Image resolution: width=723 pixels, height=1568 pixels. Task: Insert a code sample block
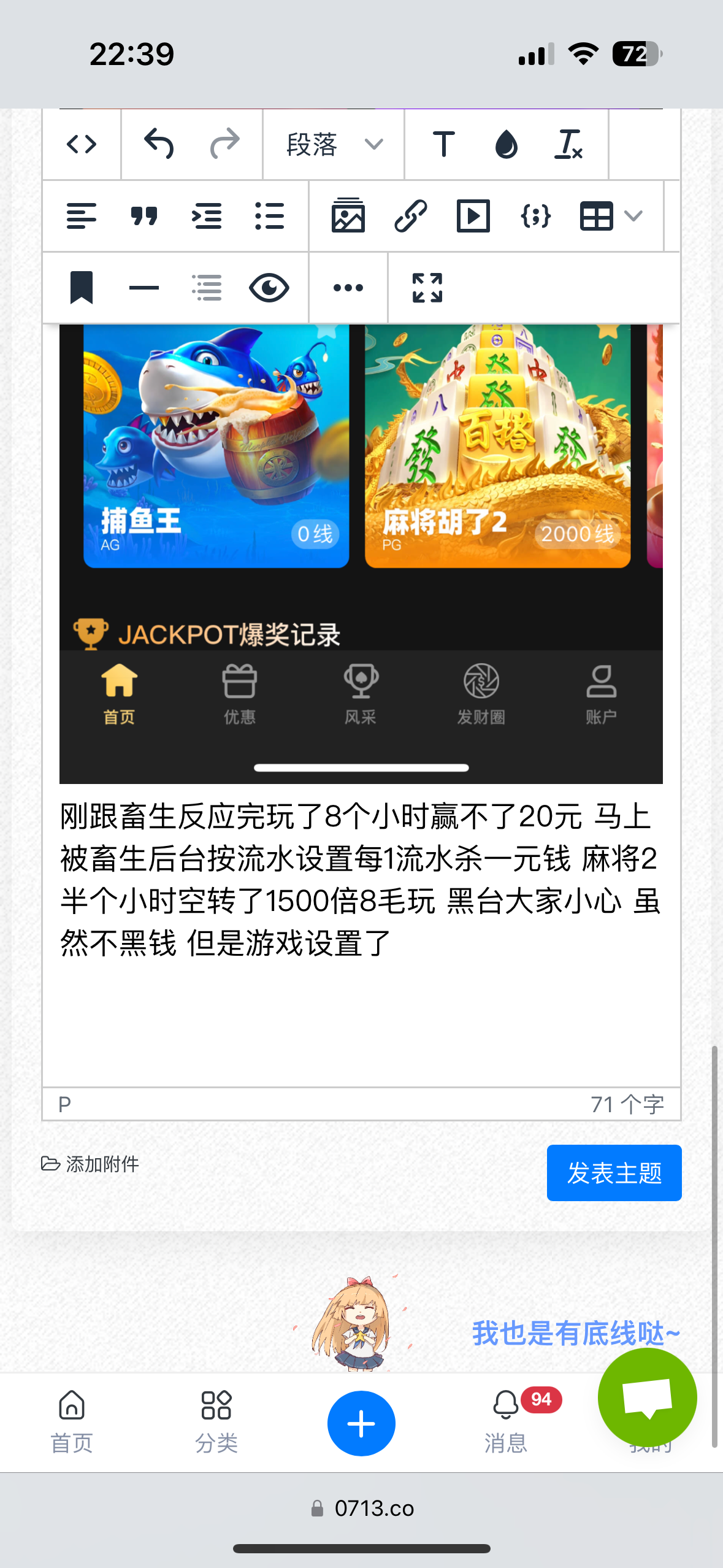point(535,217)
